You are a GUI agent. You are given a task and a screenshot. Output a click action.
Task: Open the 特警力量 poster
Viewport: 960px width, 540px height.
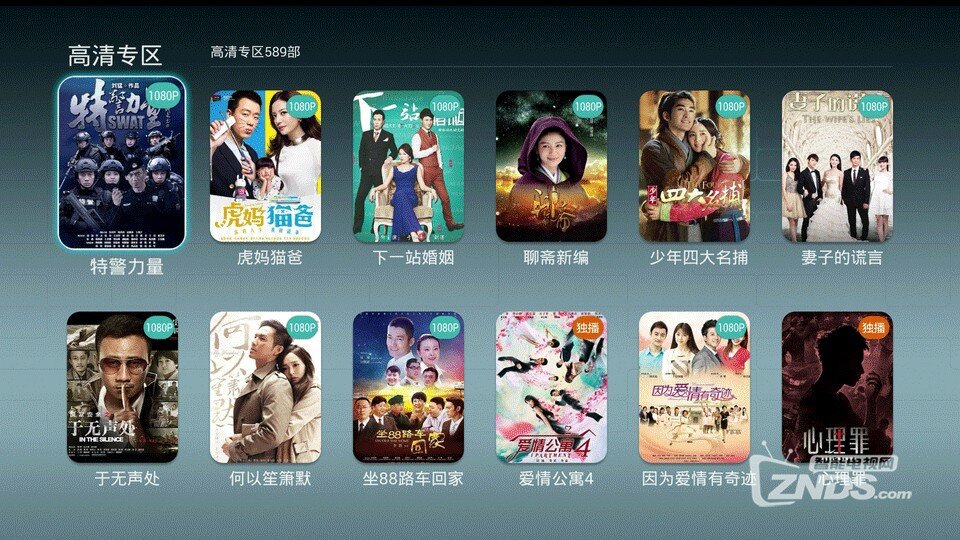pyautogui.click(x=122, y=163)
